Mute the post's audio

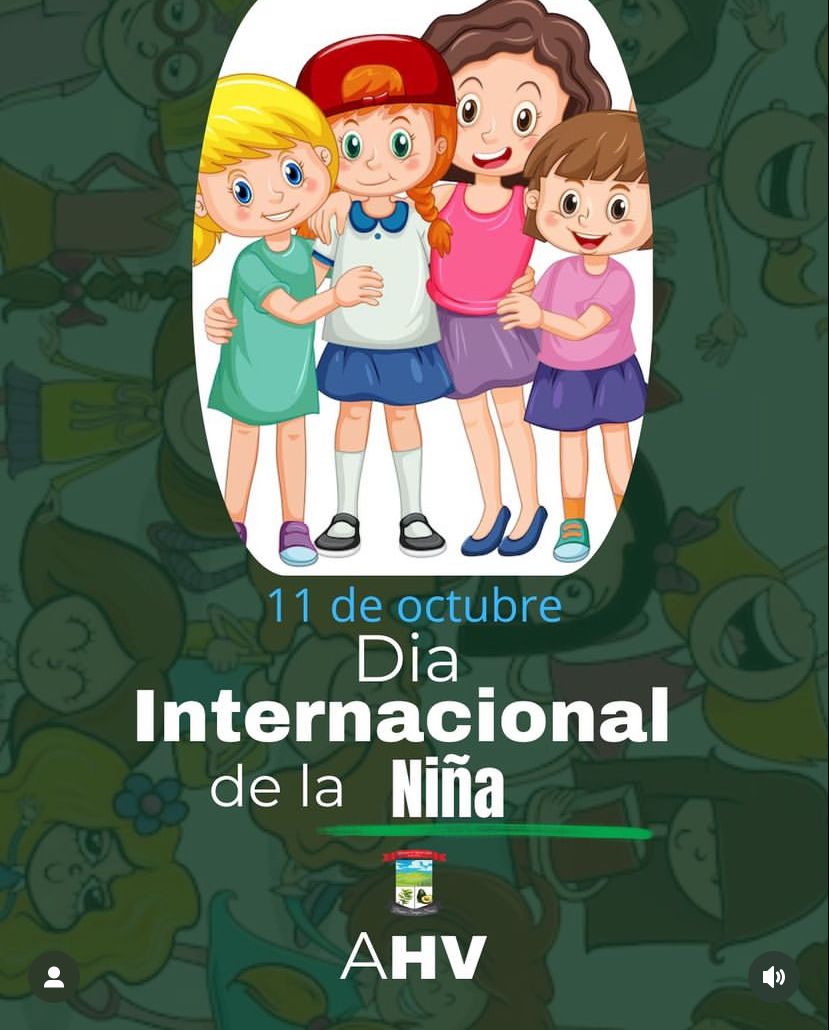click(774, 977)
